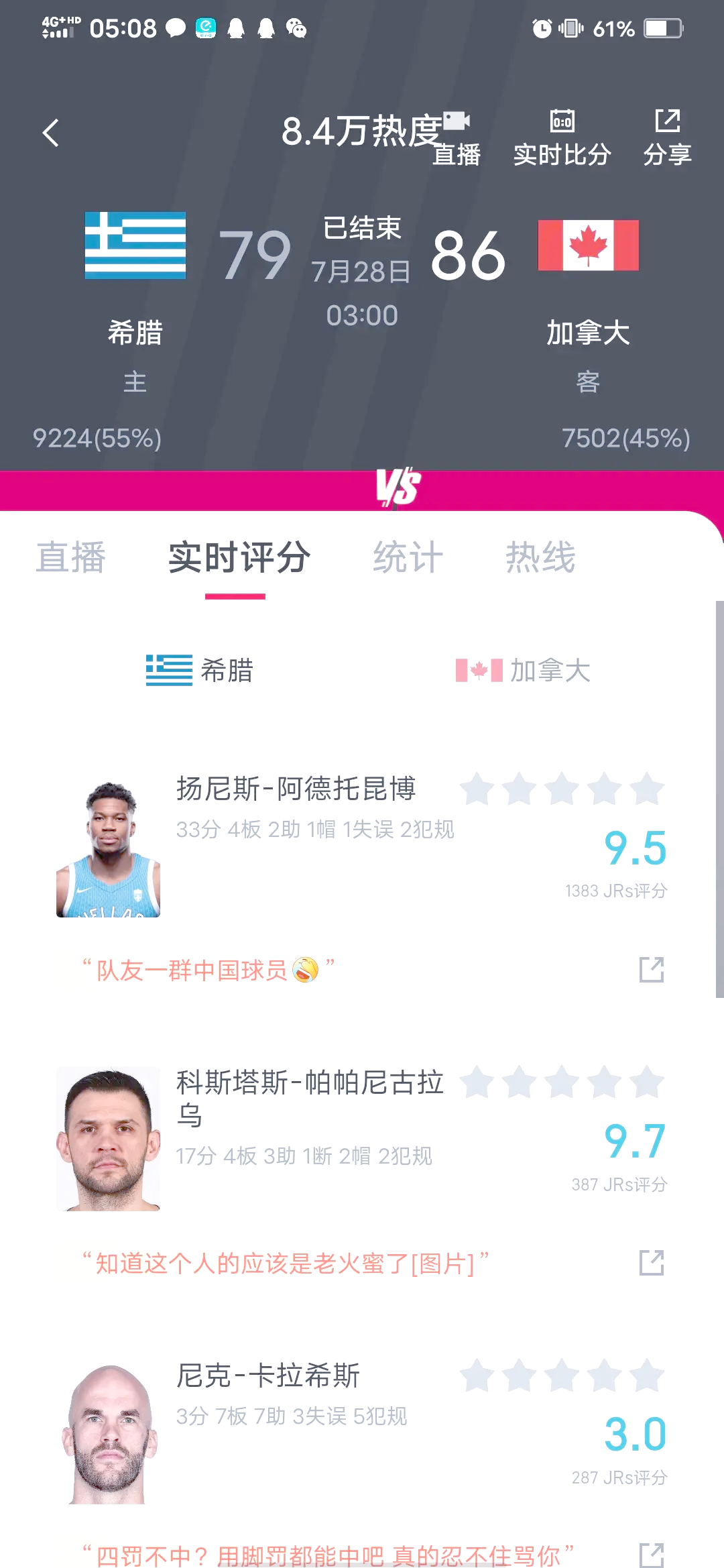This screenshot has width=724, height=1568.
Task: Open 科斯塔斯-帕帕尼古拉乌 rating details
Action: click(x=309, y=1082)
